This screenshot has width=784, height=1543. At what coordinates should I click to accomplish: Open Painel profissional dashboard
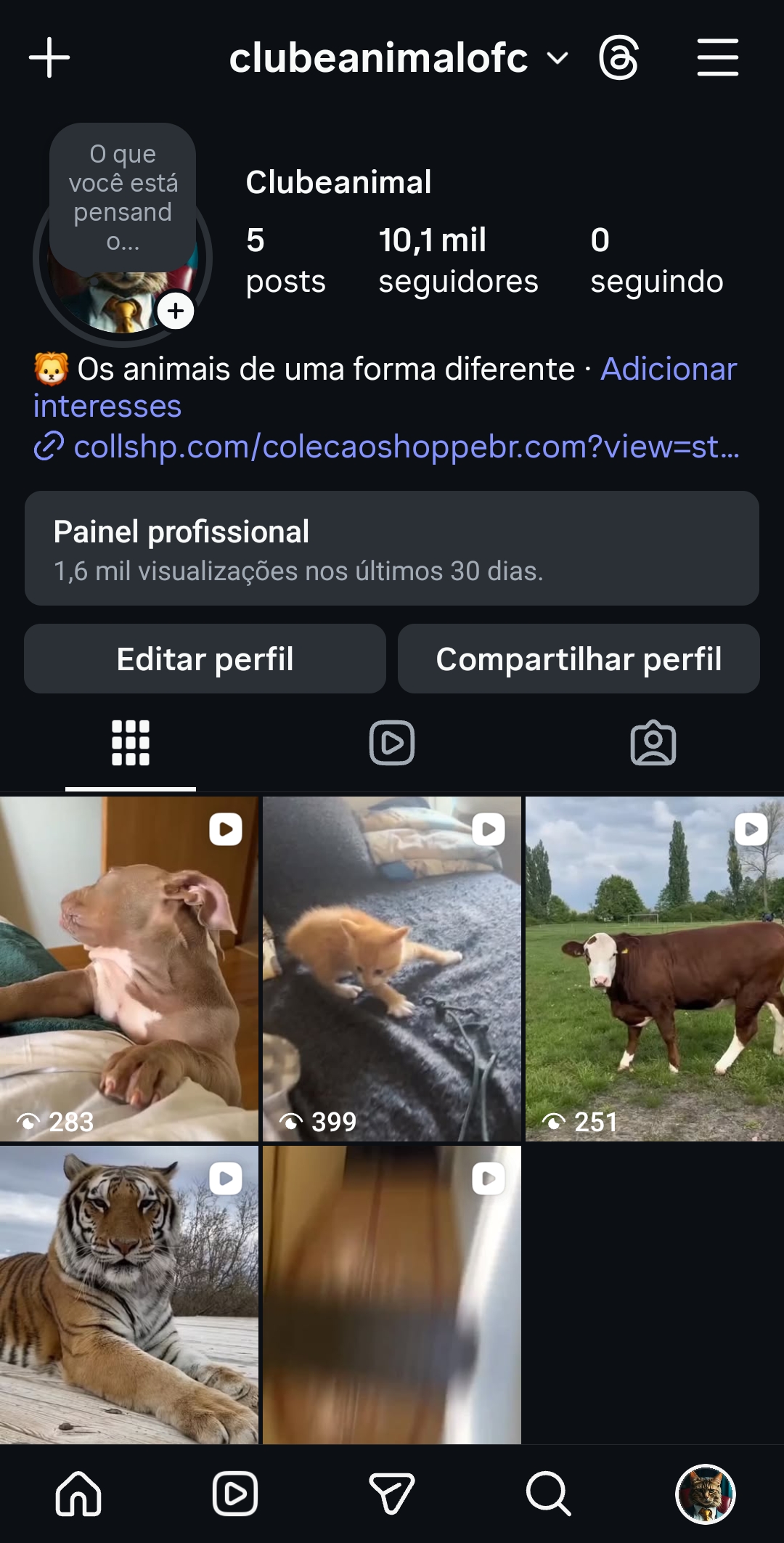tap(392, 548)
